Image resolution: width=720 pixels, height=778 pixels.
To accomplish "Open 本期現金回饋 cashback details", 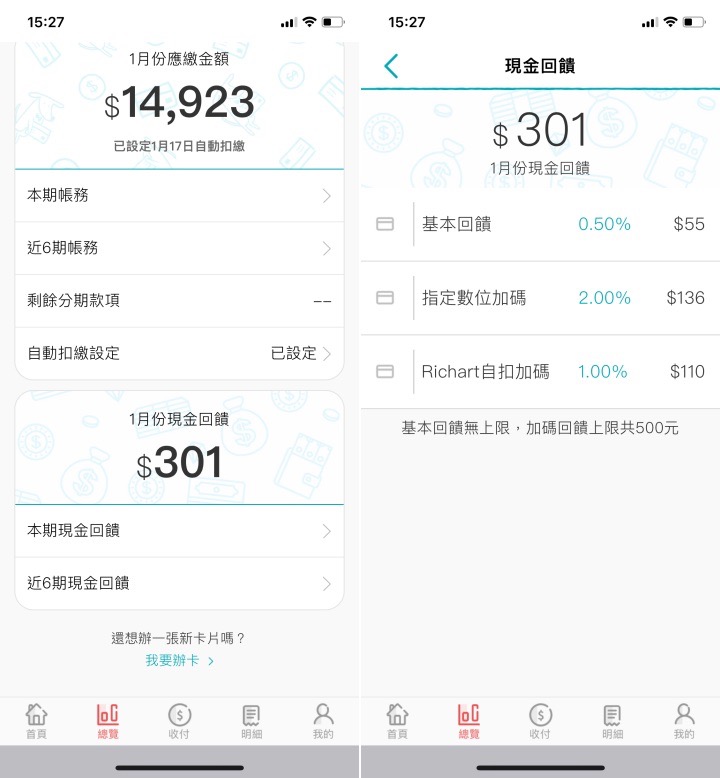I will pyautogui.click(x=179, y=530).
